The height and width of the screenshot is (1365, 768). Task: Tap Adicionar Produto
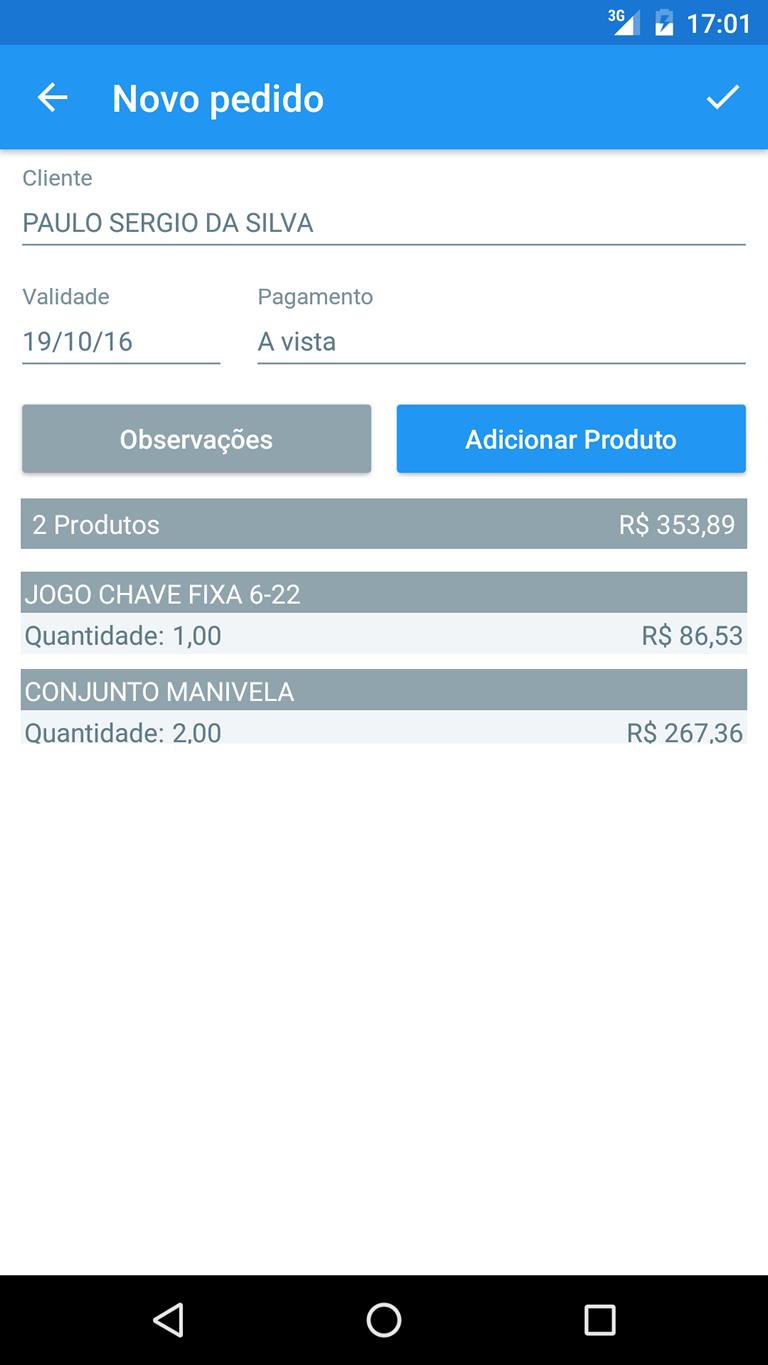571,439
